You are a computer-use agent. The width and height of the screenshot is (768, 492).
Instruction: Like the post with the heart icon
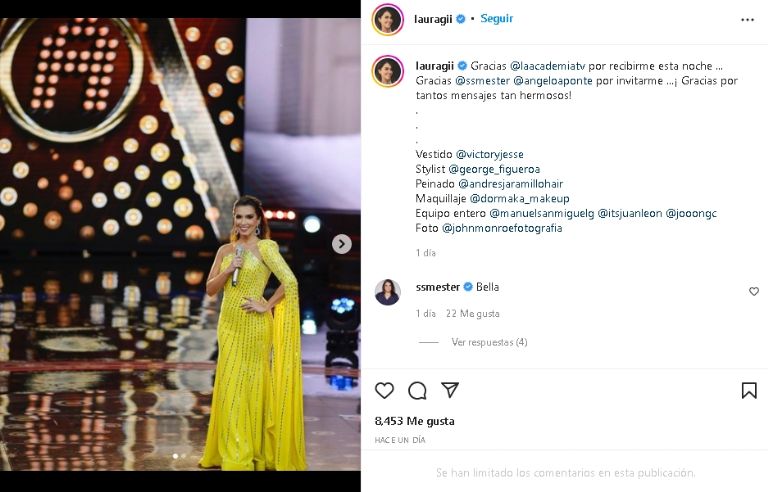(x=384, y=390)
